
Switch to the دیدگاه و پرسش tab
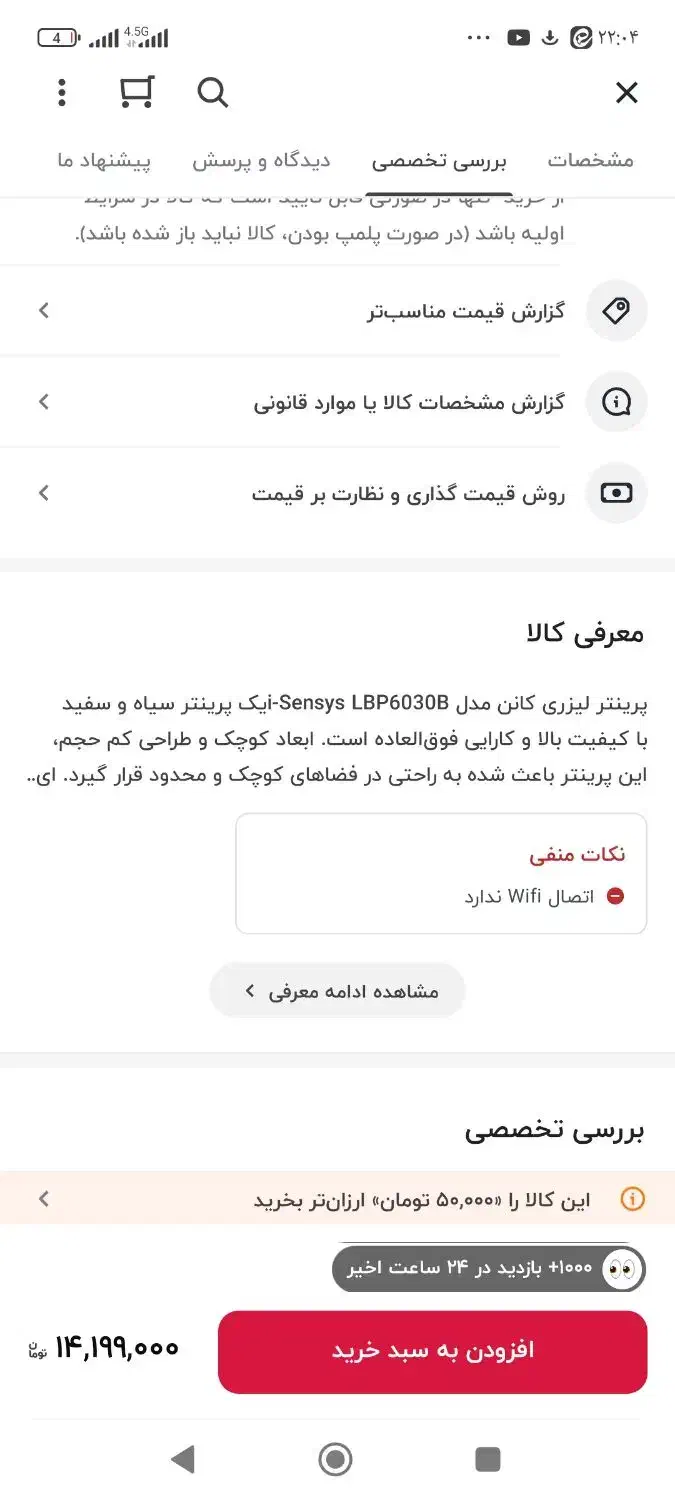261,160
